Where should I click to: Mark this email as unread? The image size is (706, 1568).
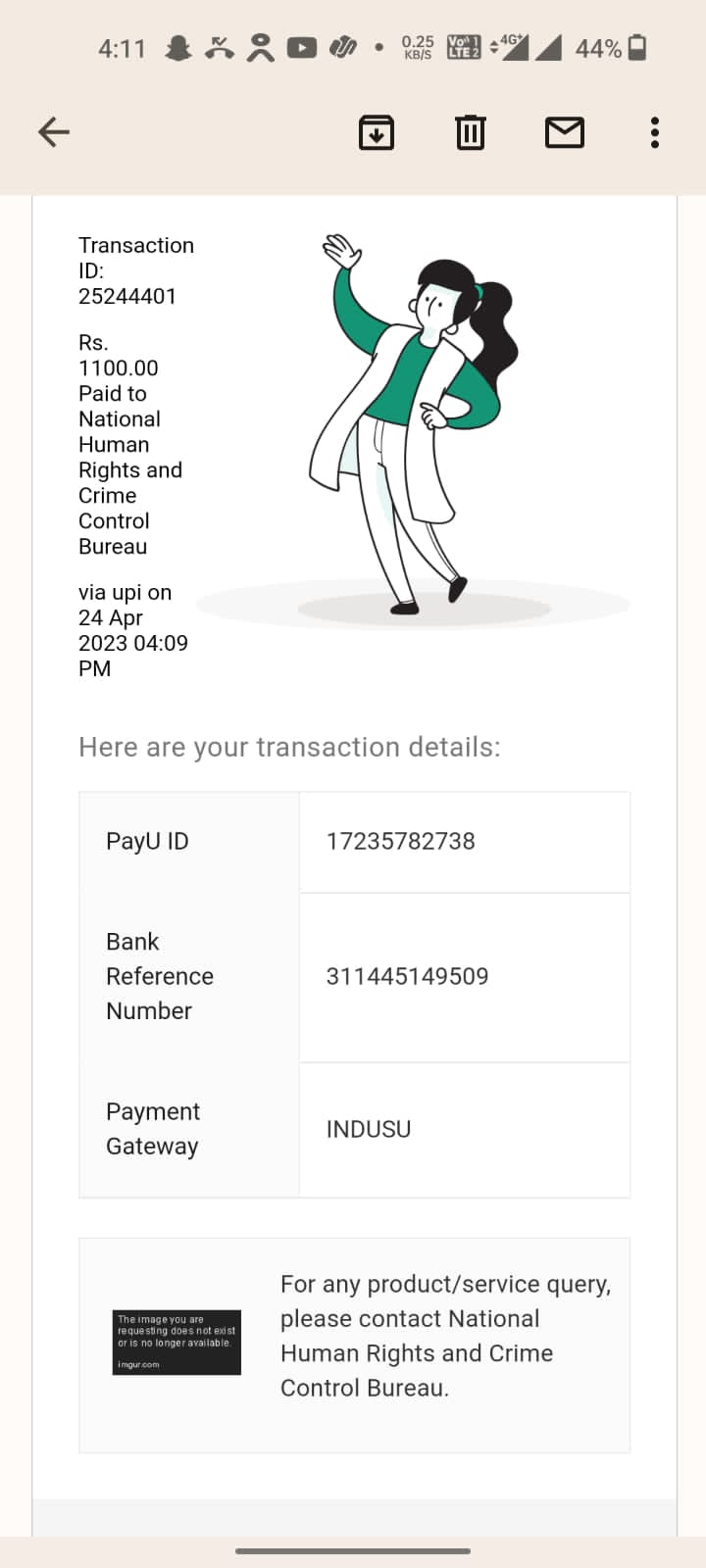(x=565, y=132)
